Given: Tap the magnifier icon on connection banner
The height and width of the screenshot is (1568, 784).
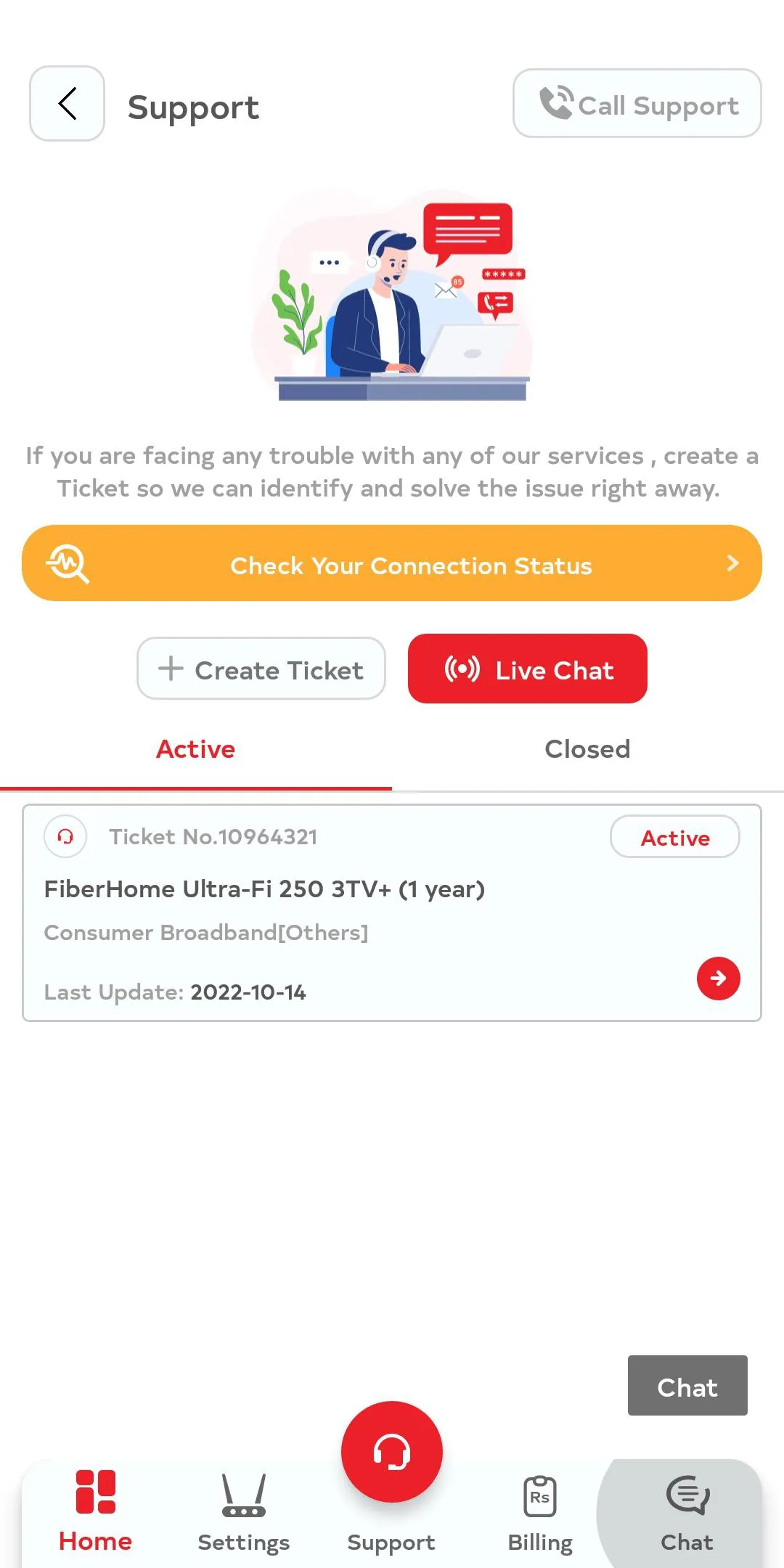Looking at the screenshot, I should [68, 563].
